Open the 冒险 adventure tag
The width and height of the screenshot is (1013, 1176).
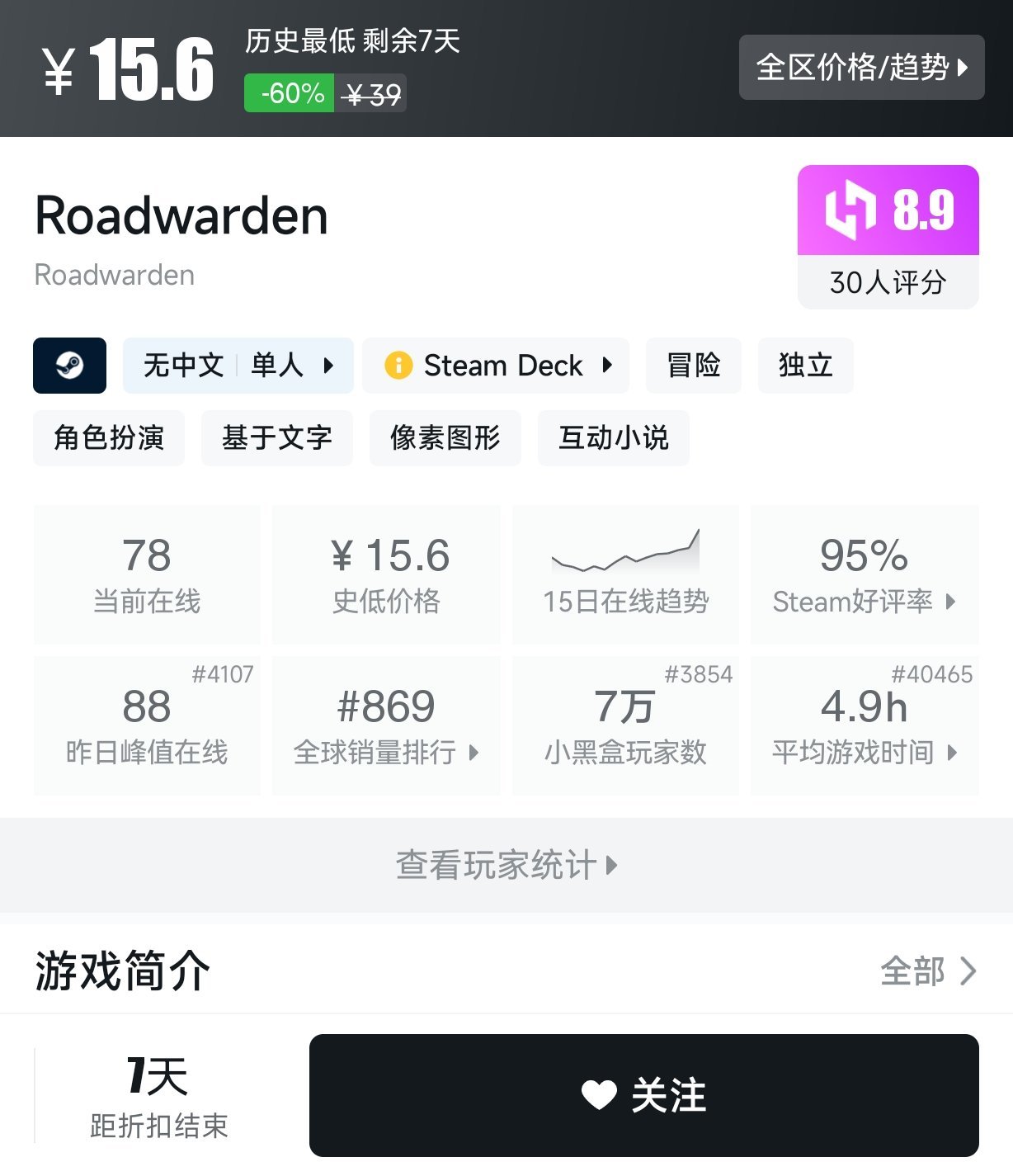point(693,366)
